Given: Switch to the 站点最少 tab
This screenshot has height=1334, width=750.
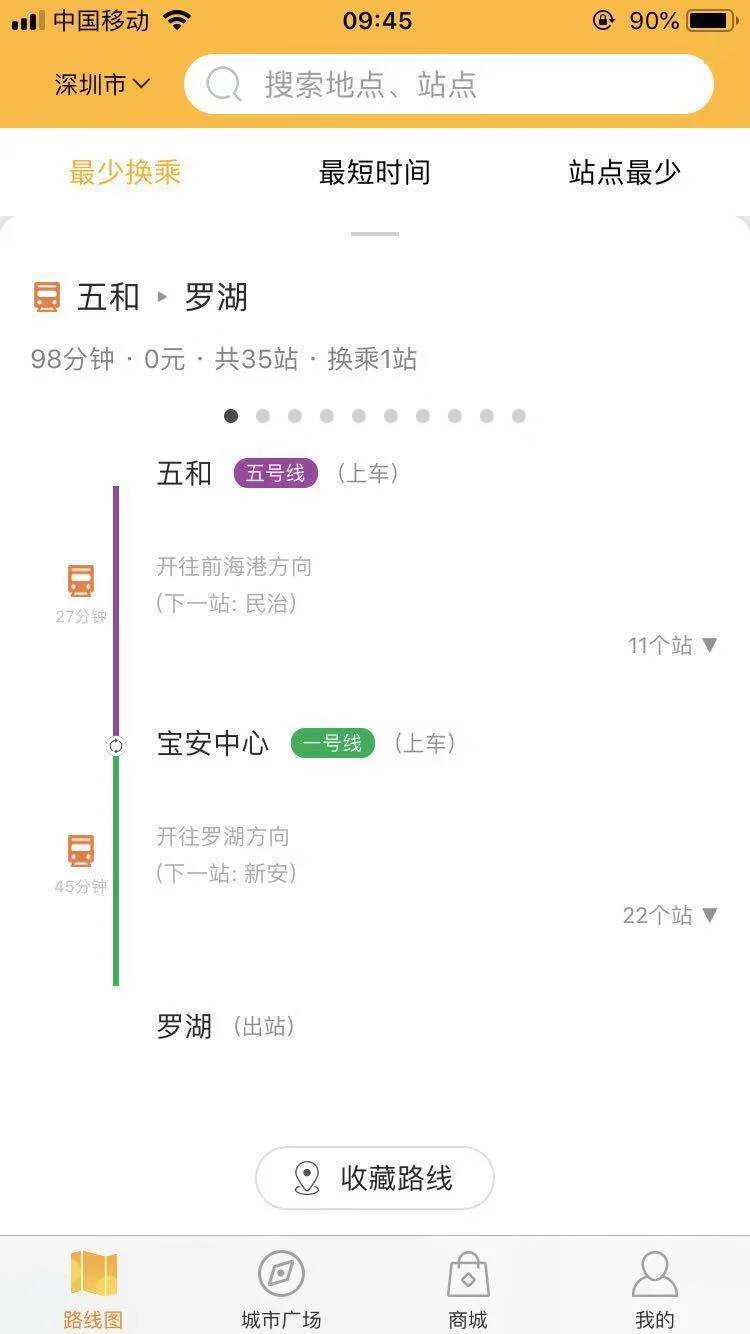Looking at the screenshot, I should coord(623,172).
